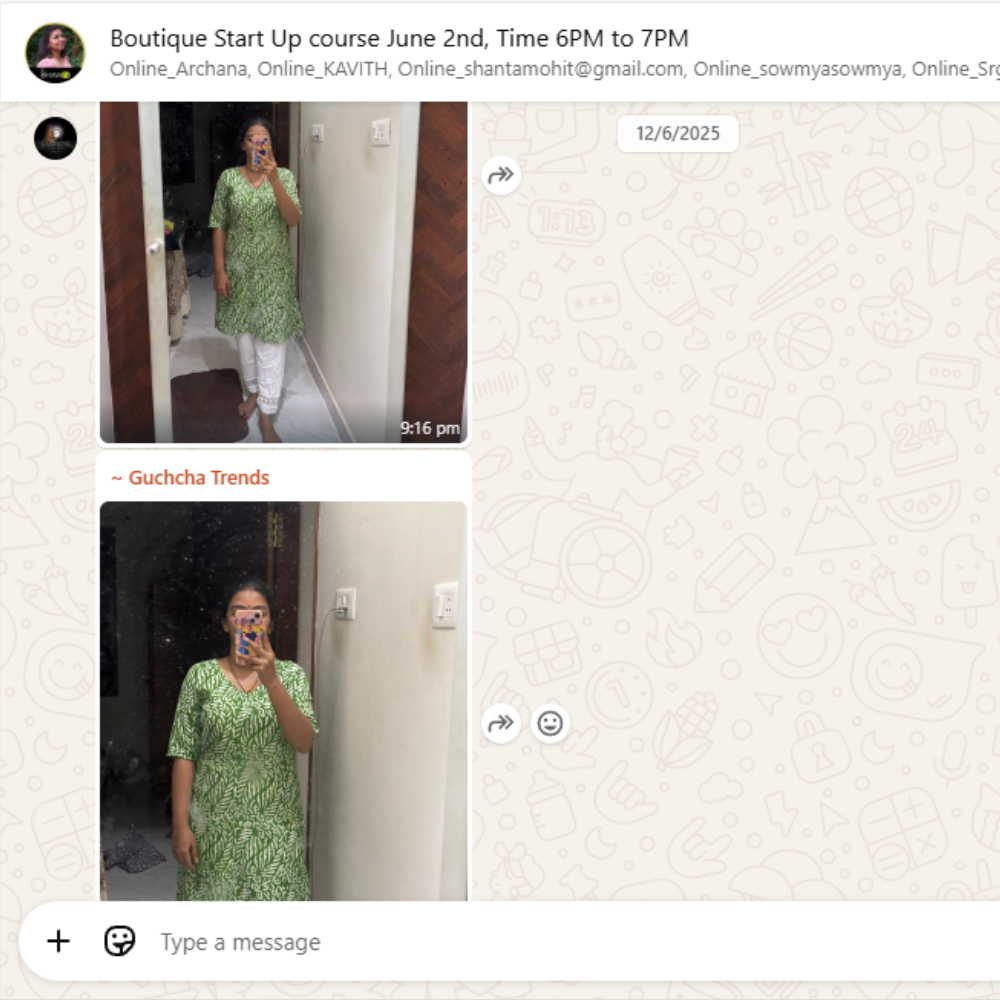Open the group profile picture in header
1000x1000 pixels.
(x=55, y=52)
